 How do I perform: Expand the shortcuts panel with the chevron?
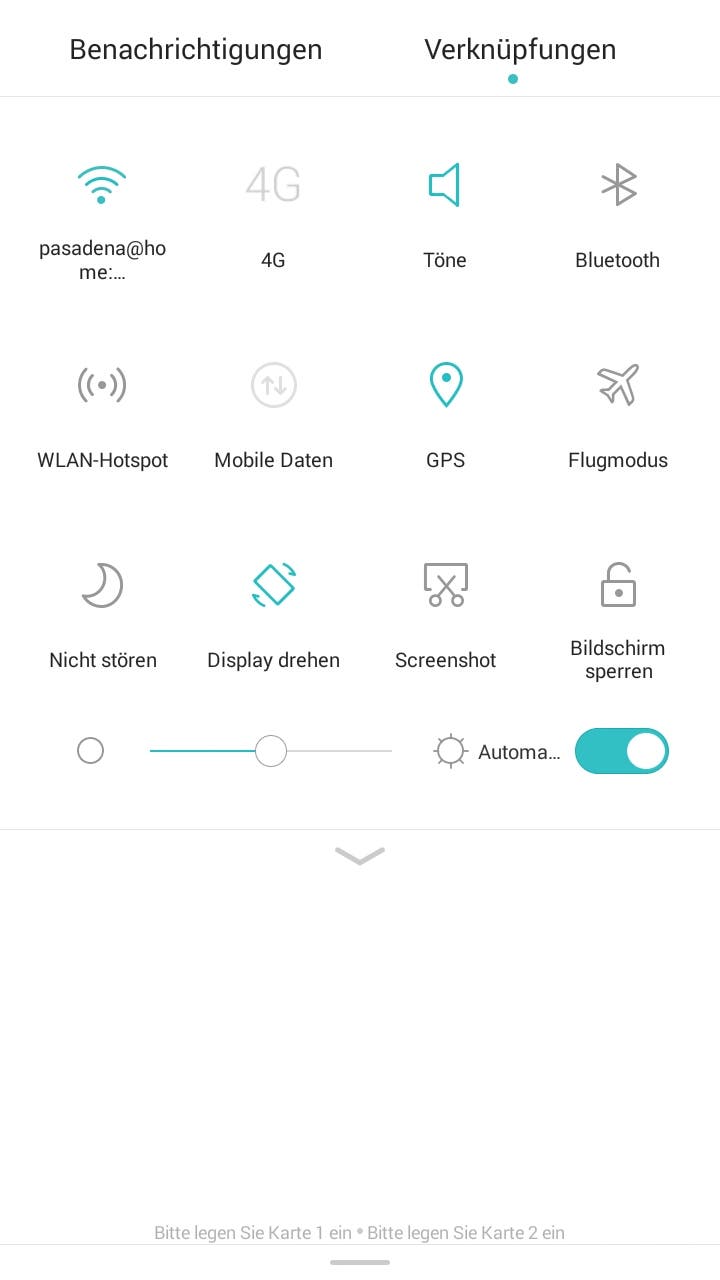(x=360, y=856)
